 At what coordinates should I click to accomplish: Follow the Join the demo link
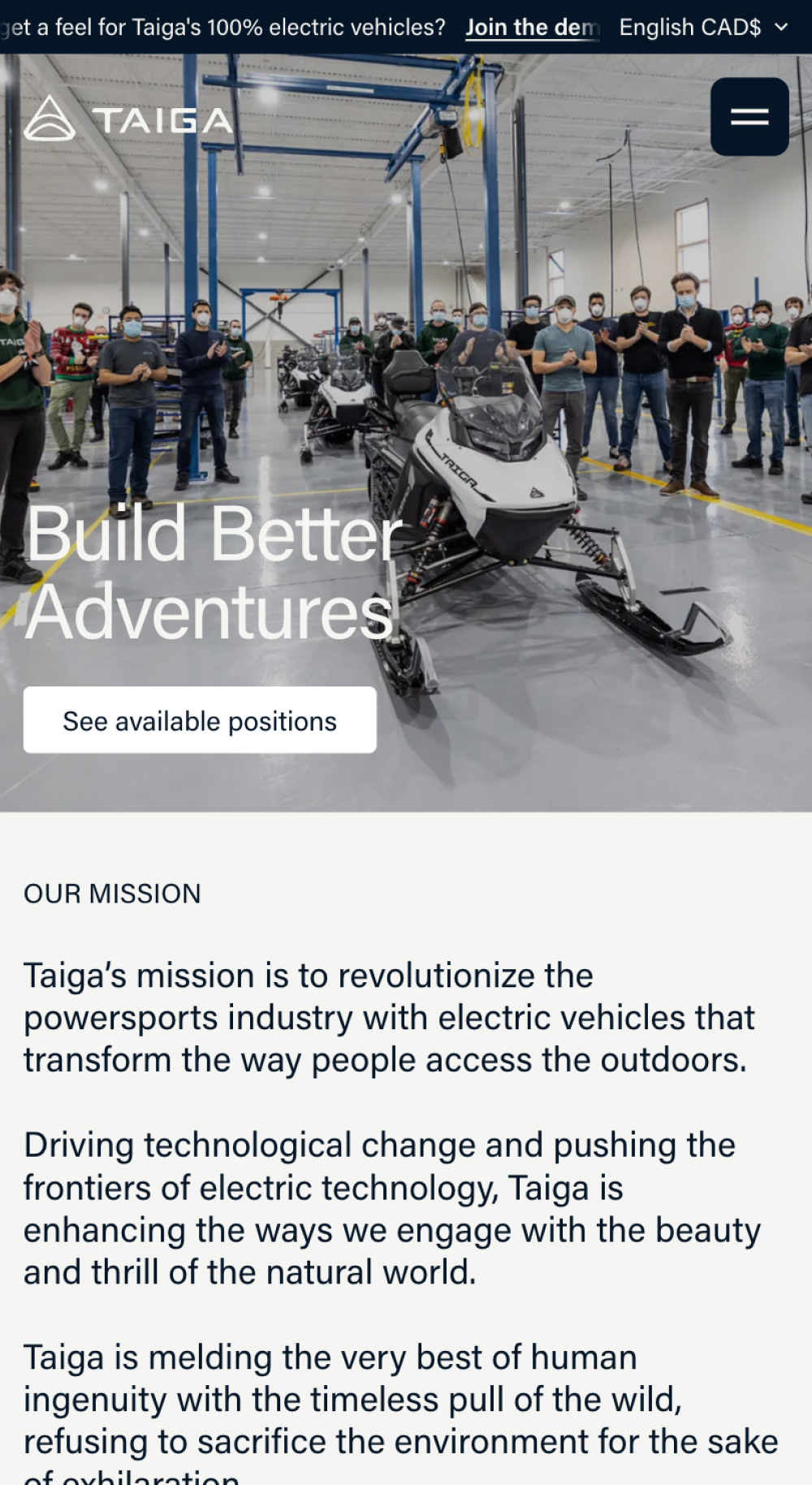click(532, 27)
